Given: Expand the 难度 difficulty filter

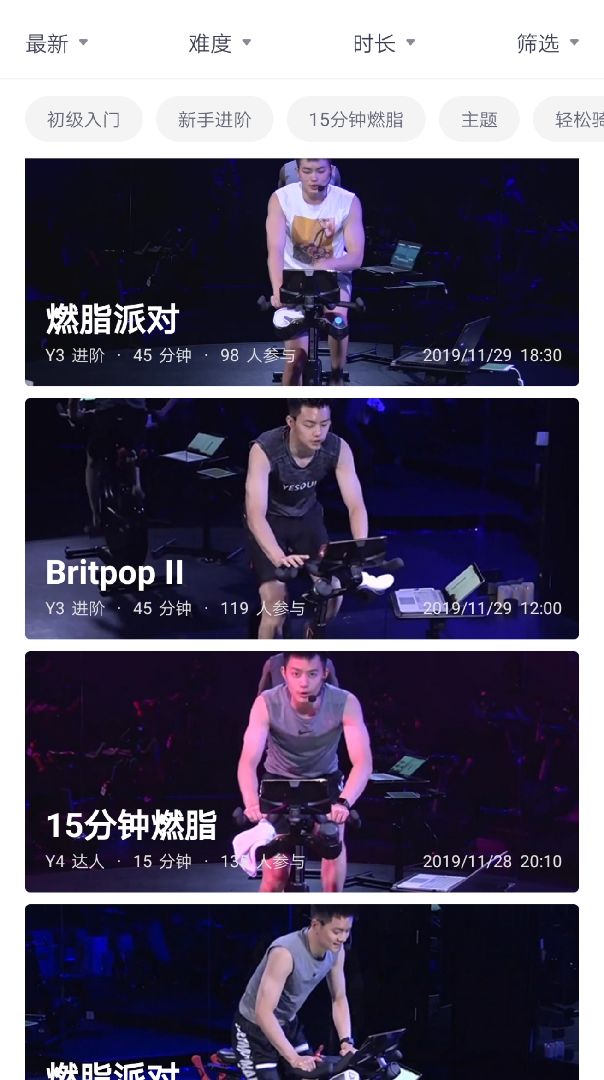Looking at the screenshot, I should tap(220, 43).
